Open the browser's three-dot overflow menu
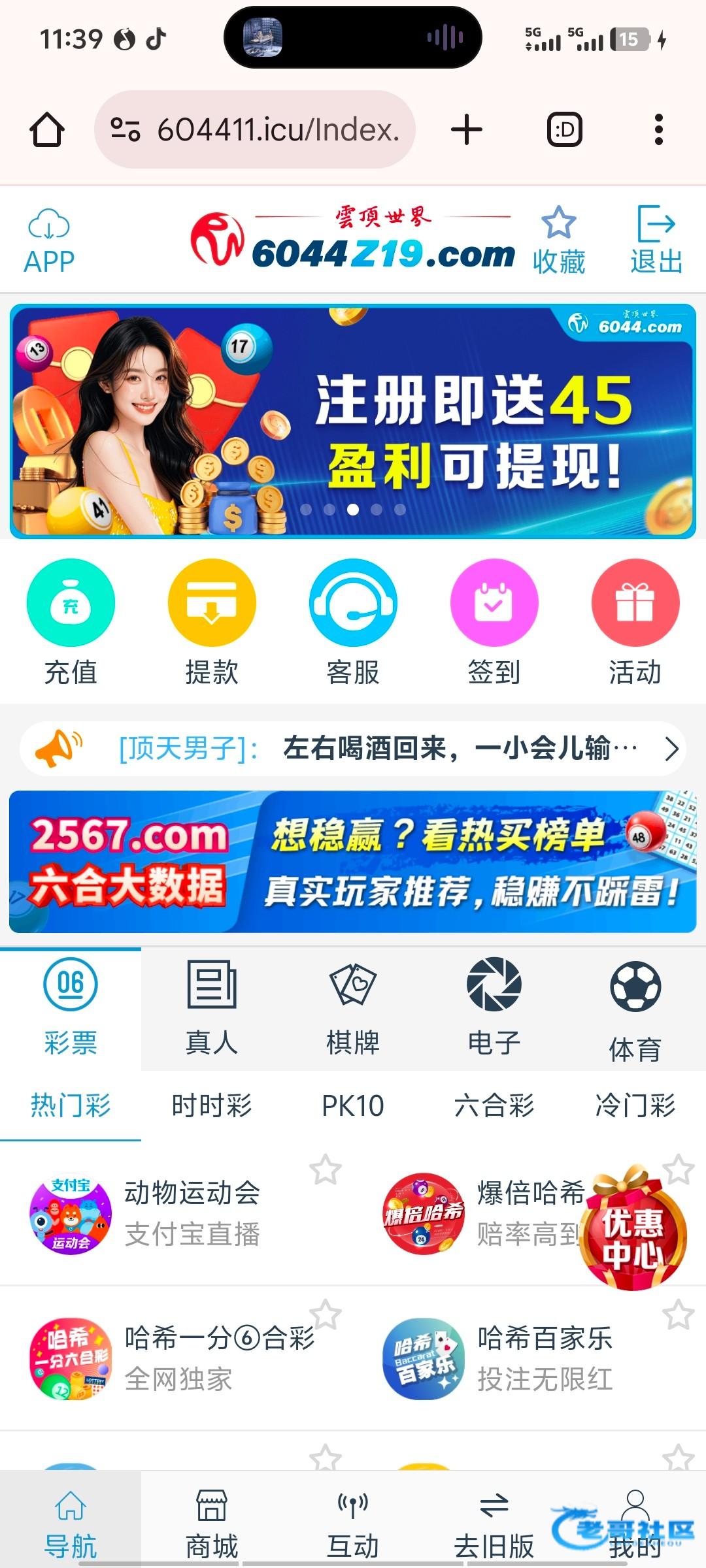The height and width of the screenshot is (1568, 706). [x=658, y=129]
